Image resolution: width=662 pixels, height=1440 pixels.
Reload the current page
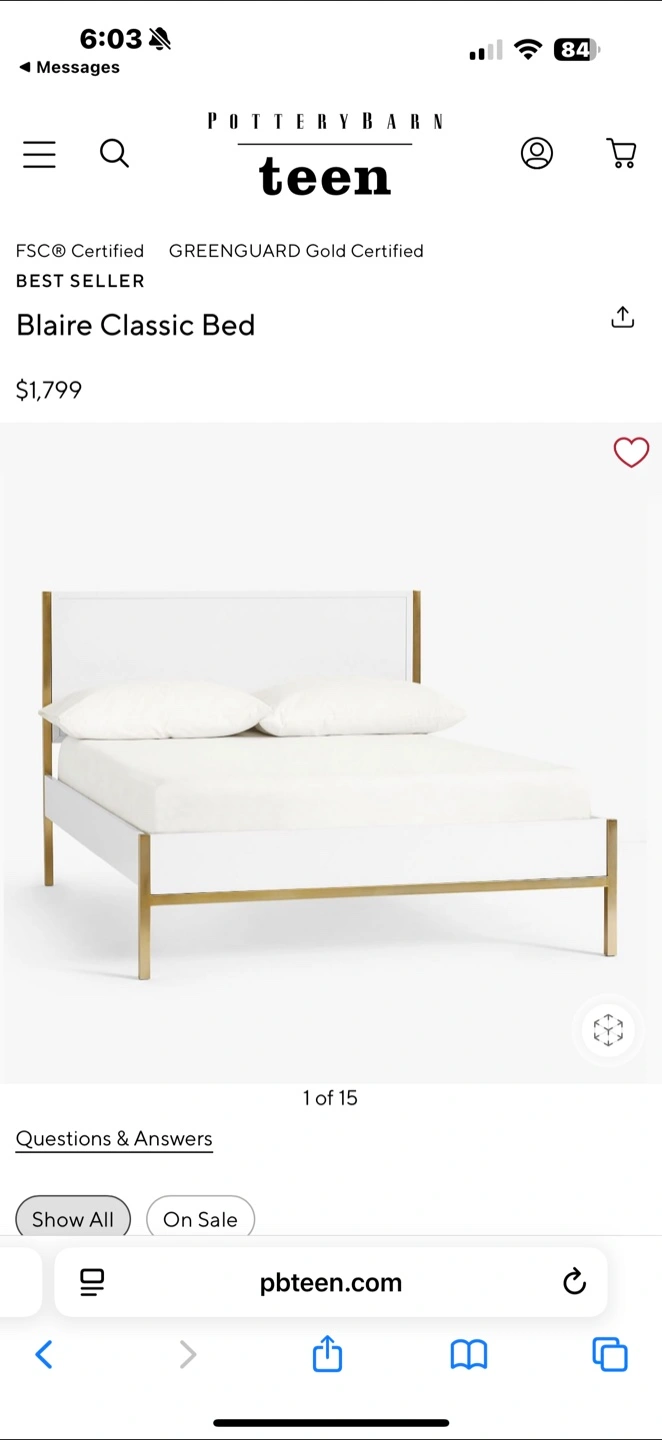pyautogui.click(x=574, y=1282)
